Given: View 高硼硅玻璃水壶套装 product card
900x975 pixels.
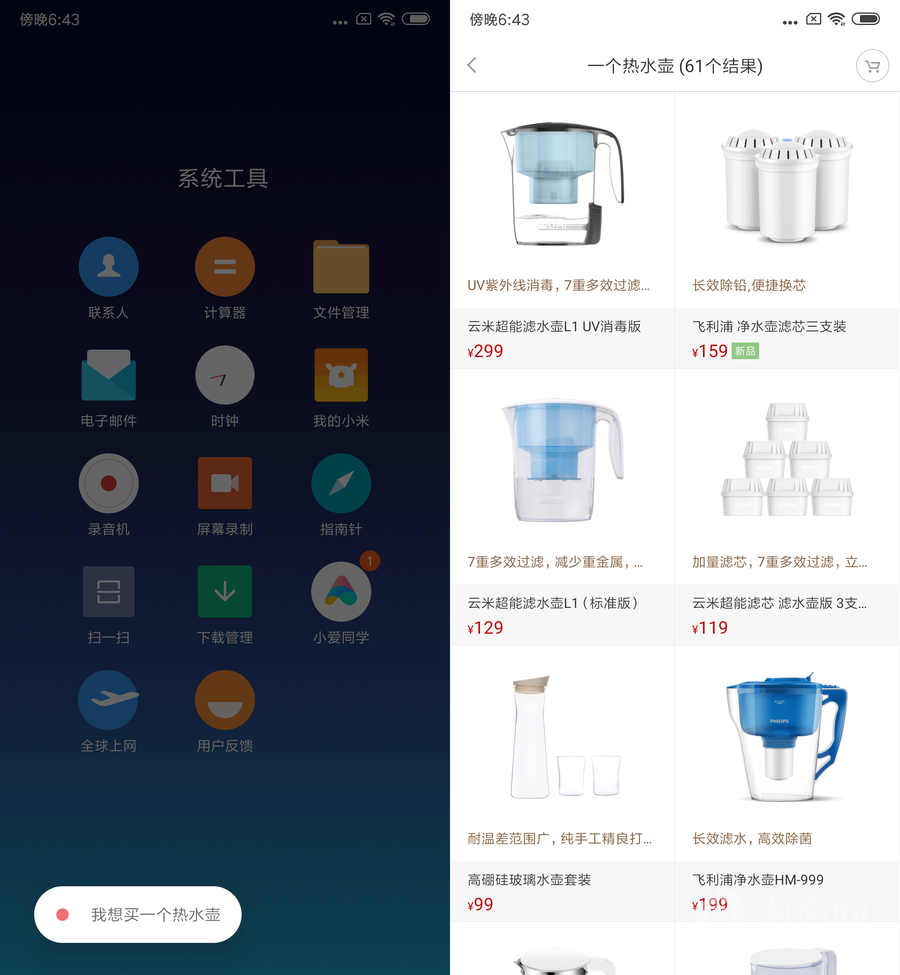Looking at the screenshot, I should [562, 783].
